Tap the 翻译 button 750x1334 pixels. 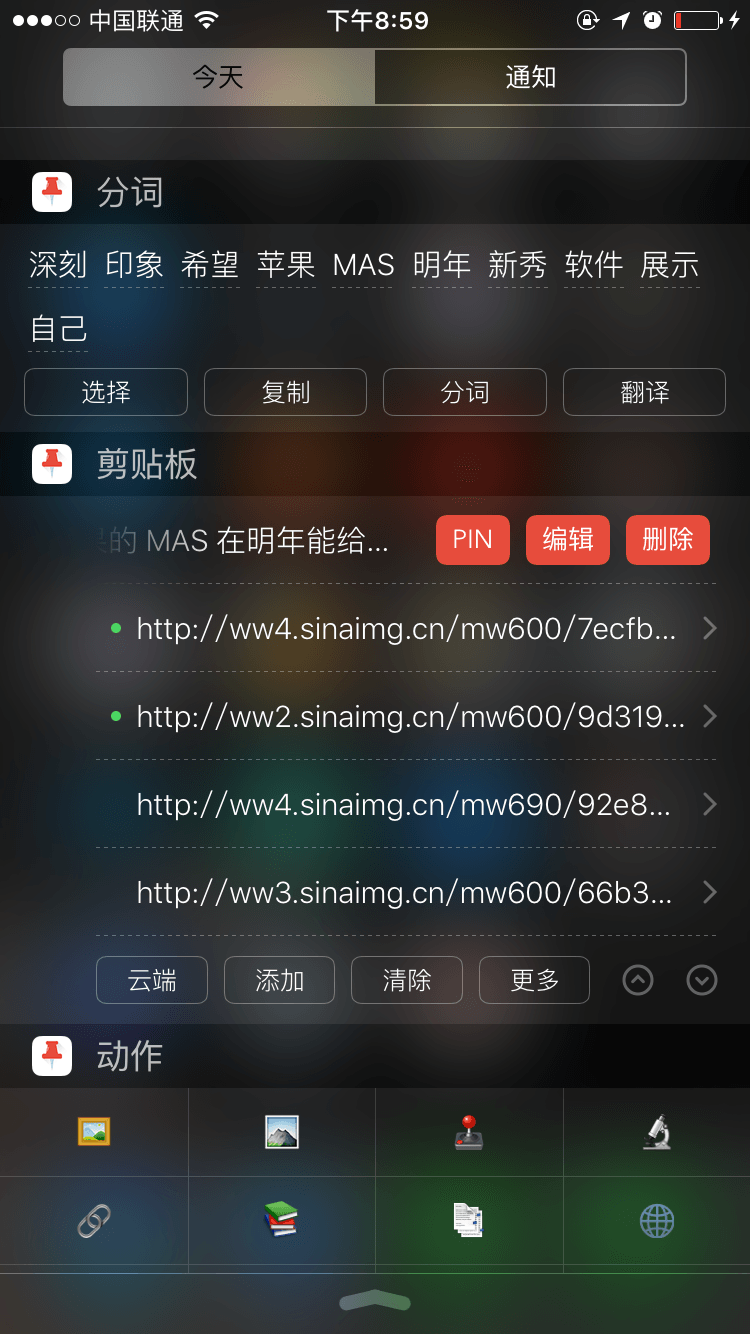click(644, 392)
